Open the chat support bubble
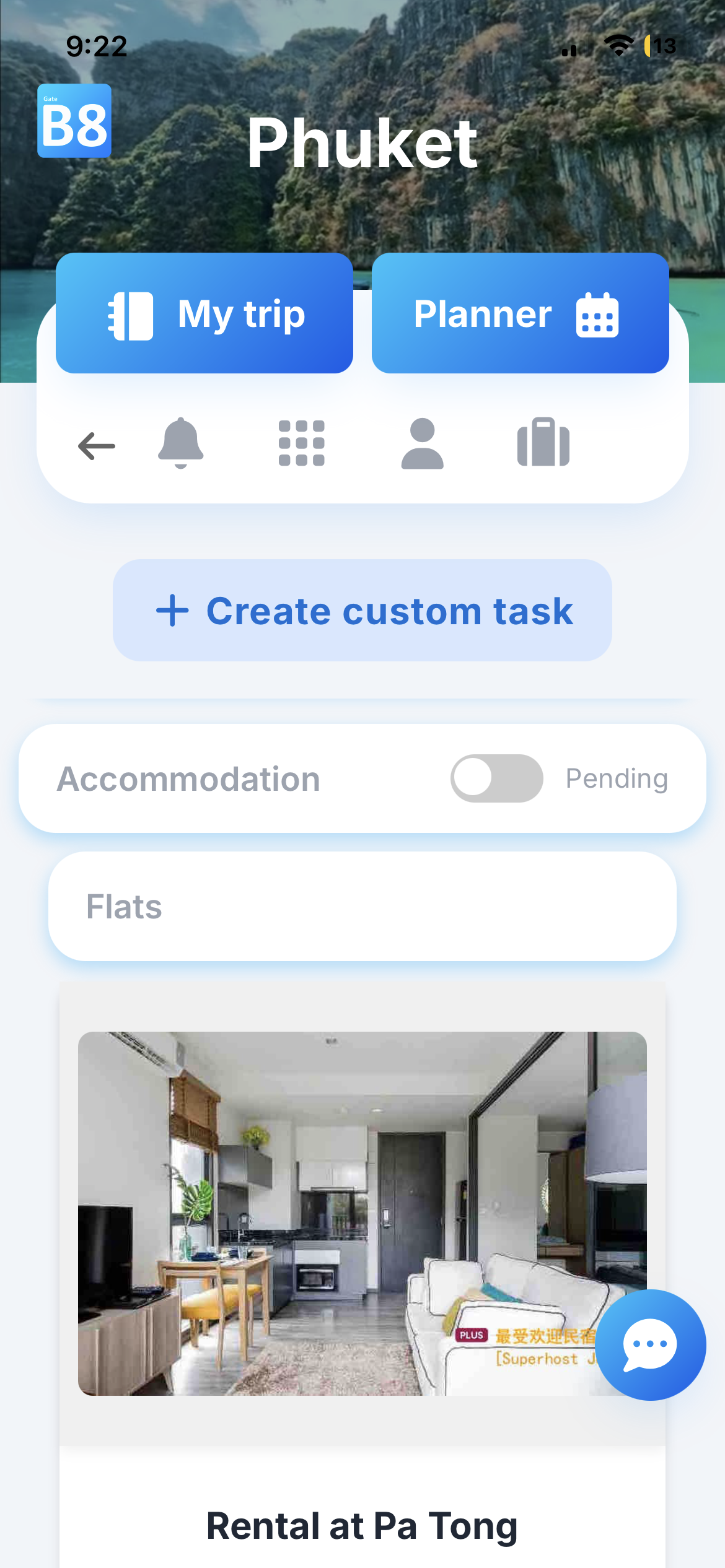The image size is (725, 1568). [650, 1344]
